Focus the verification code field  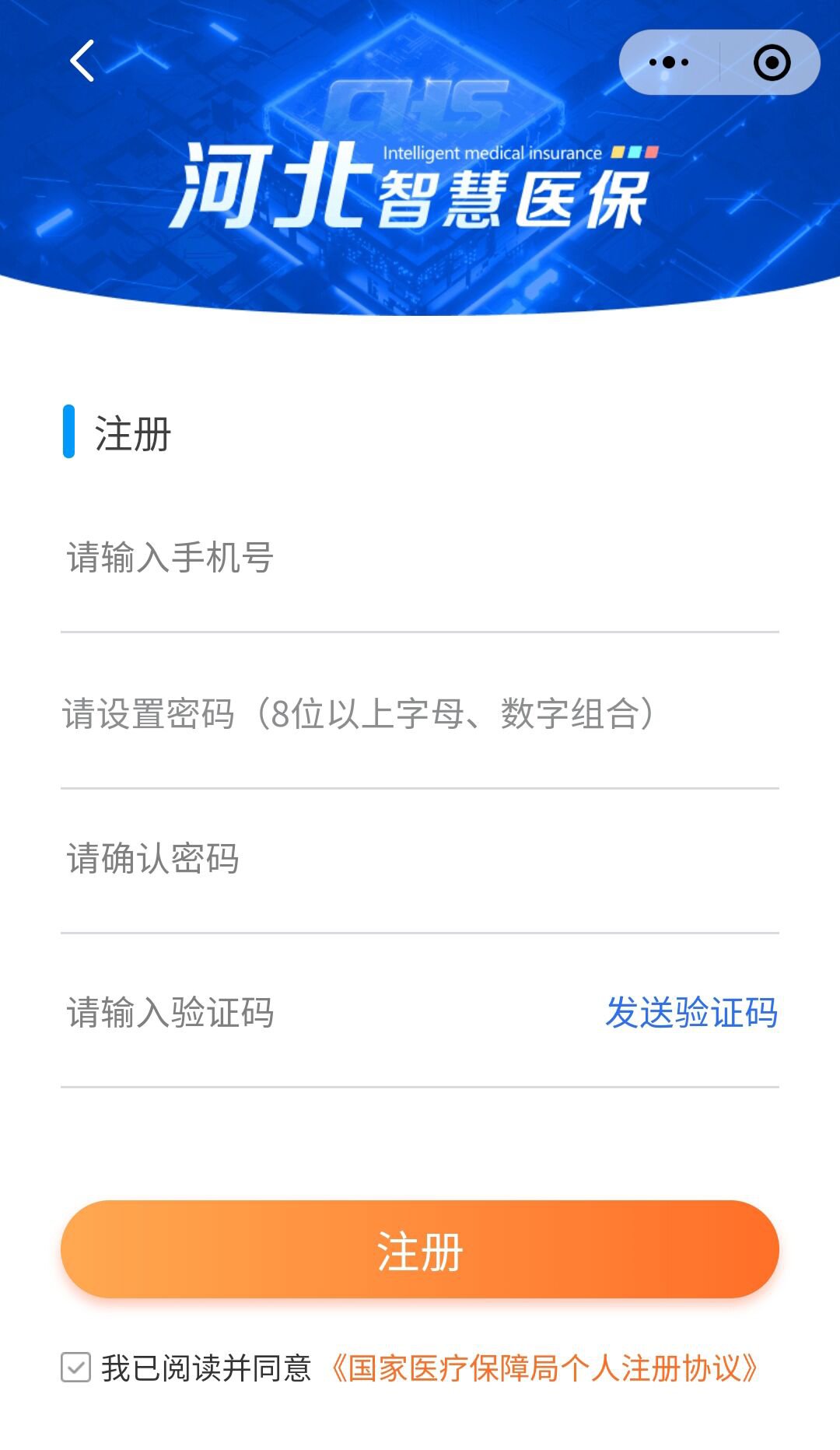pos(311,1013)
